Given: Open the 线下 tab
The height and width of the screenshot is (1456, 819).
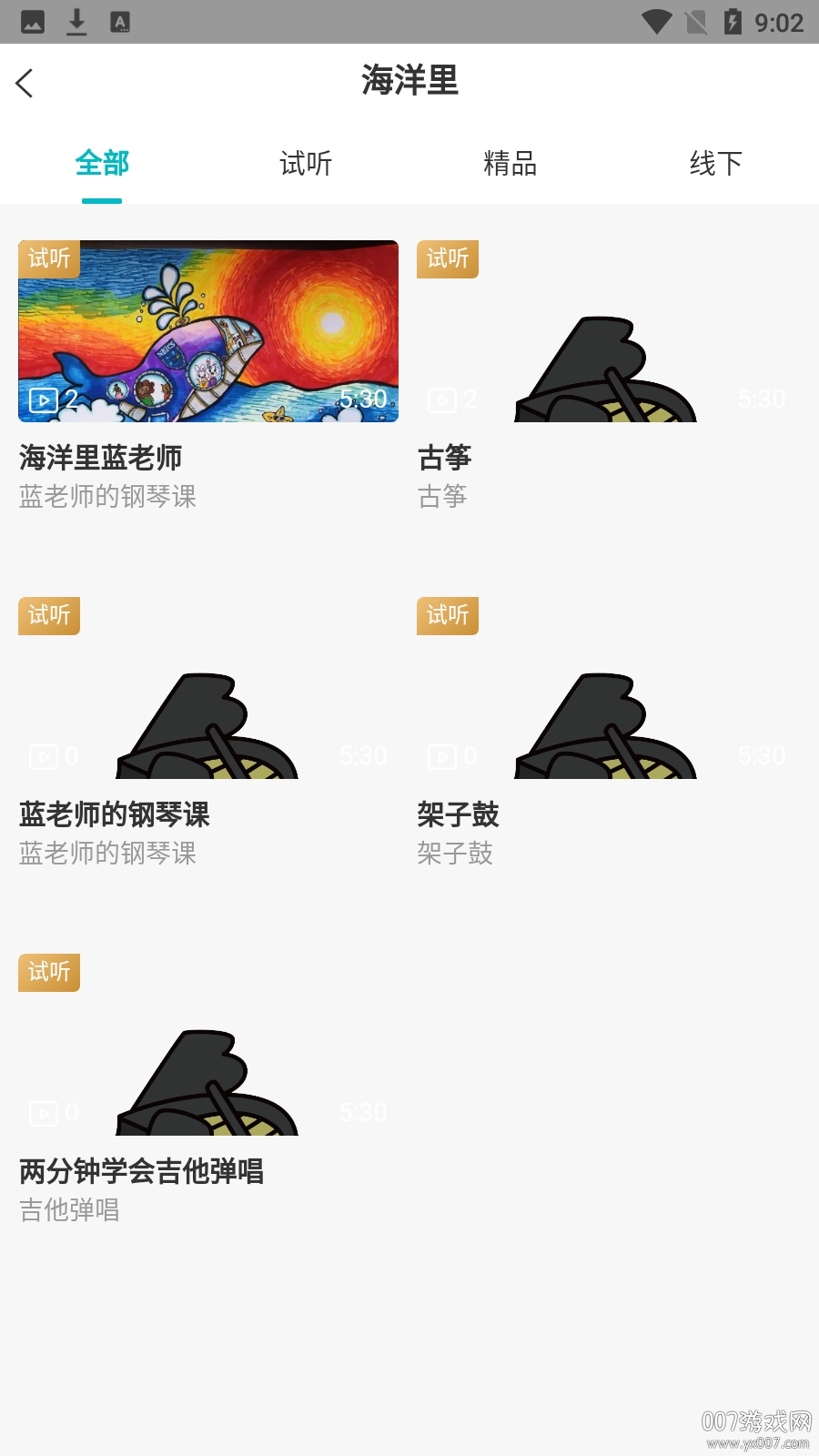Looking at the screenshot, I should coord(715,164).
